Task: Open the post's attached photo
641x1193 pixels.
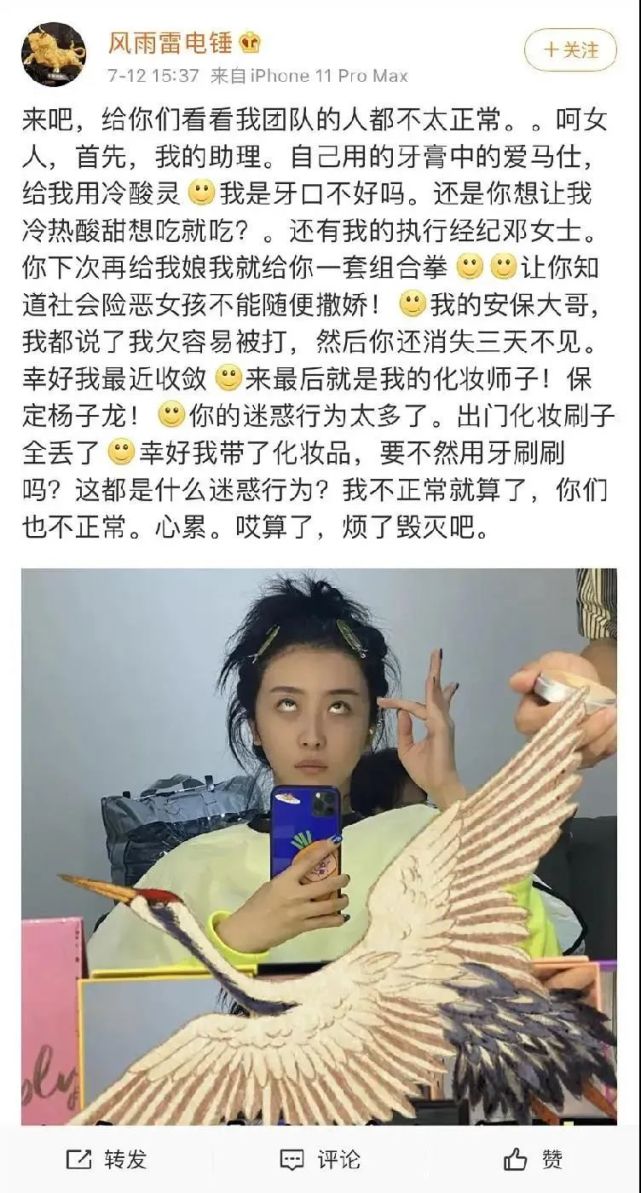Action: coord(320,846)
